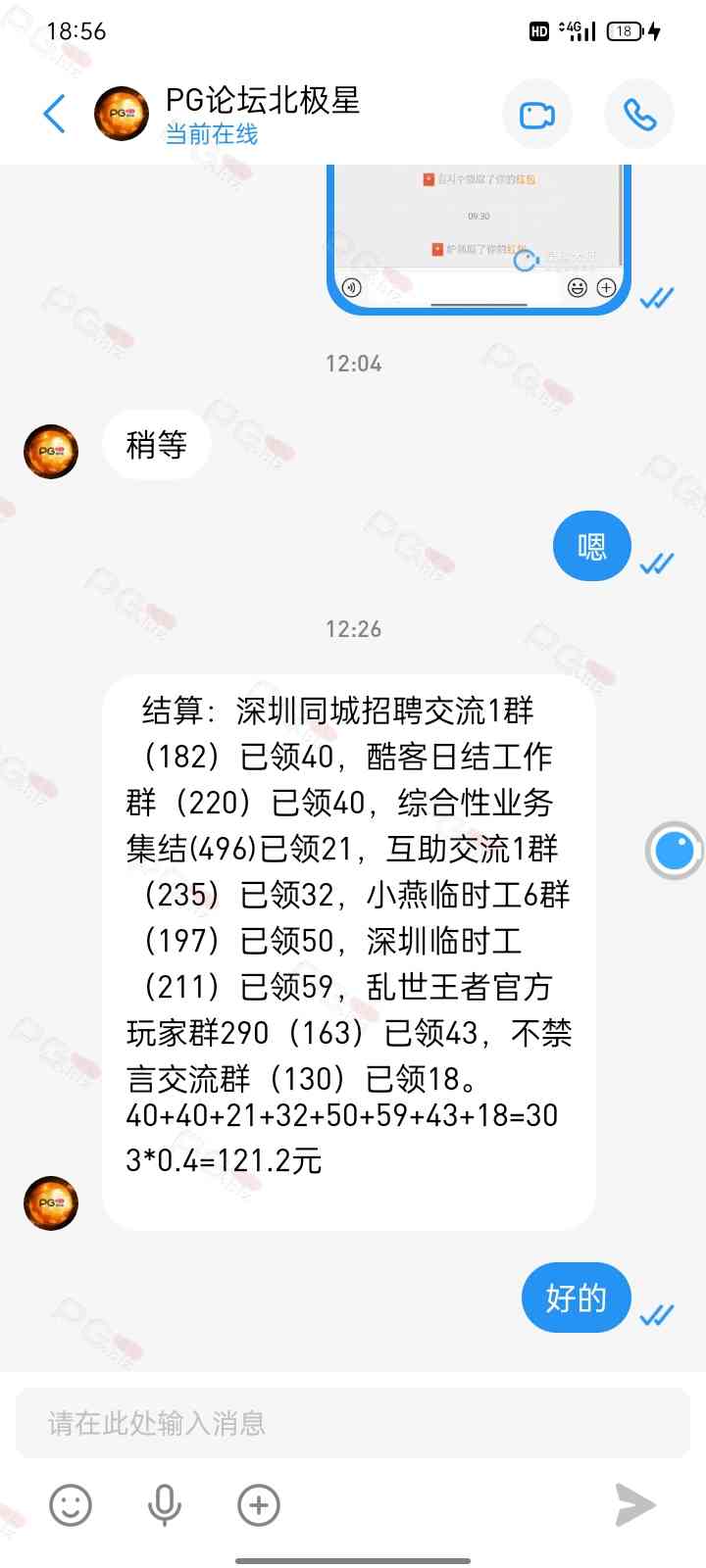706x1568 pixels.
Task: Tap the floating blue circle button
Action: [x=675, y=850]
